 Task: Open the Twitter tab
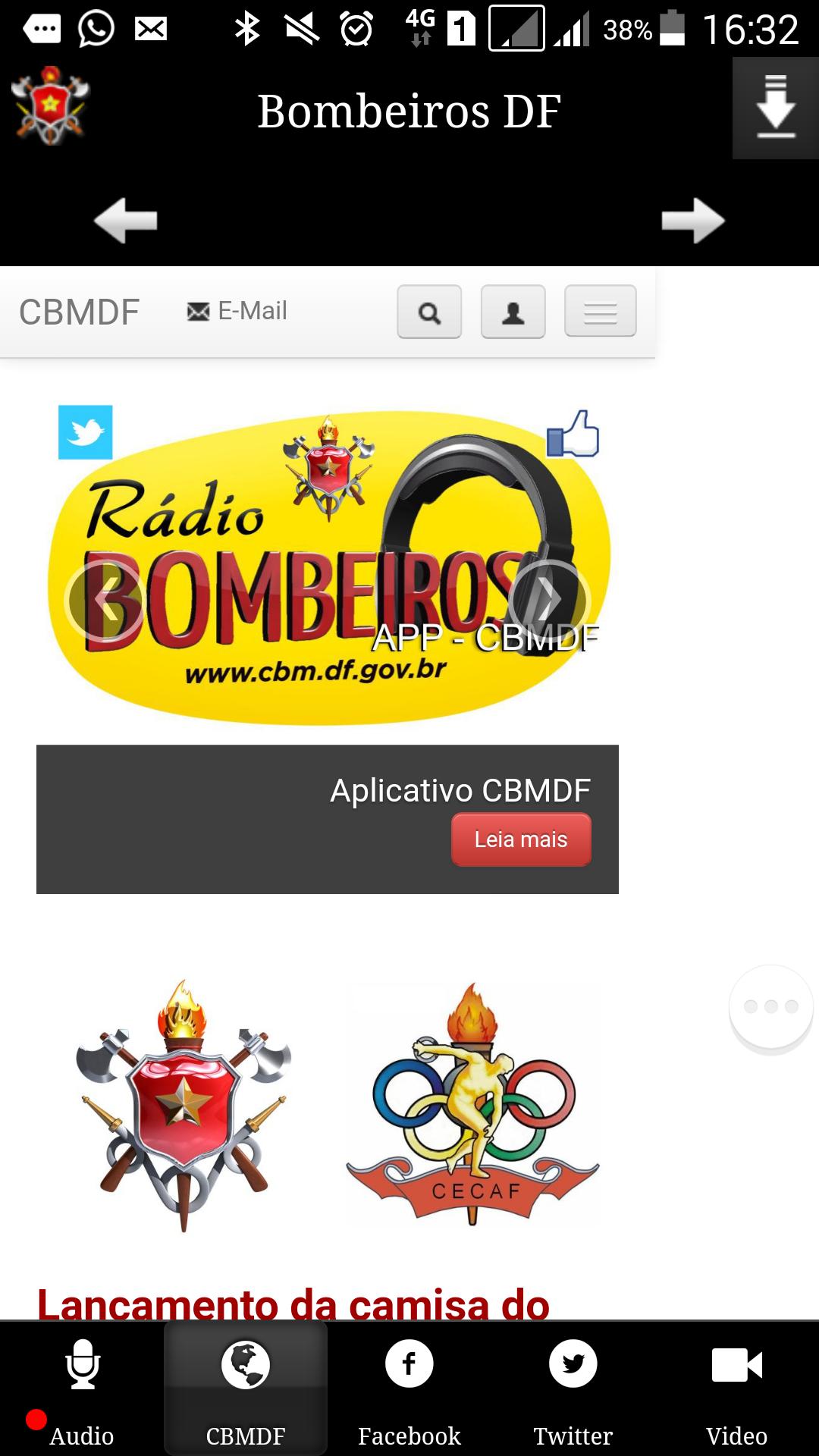573,1389
